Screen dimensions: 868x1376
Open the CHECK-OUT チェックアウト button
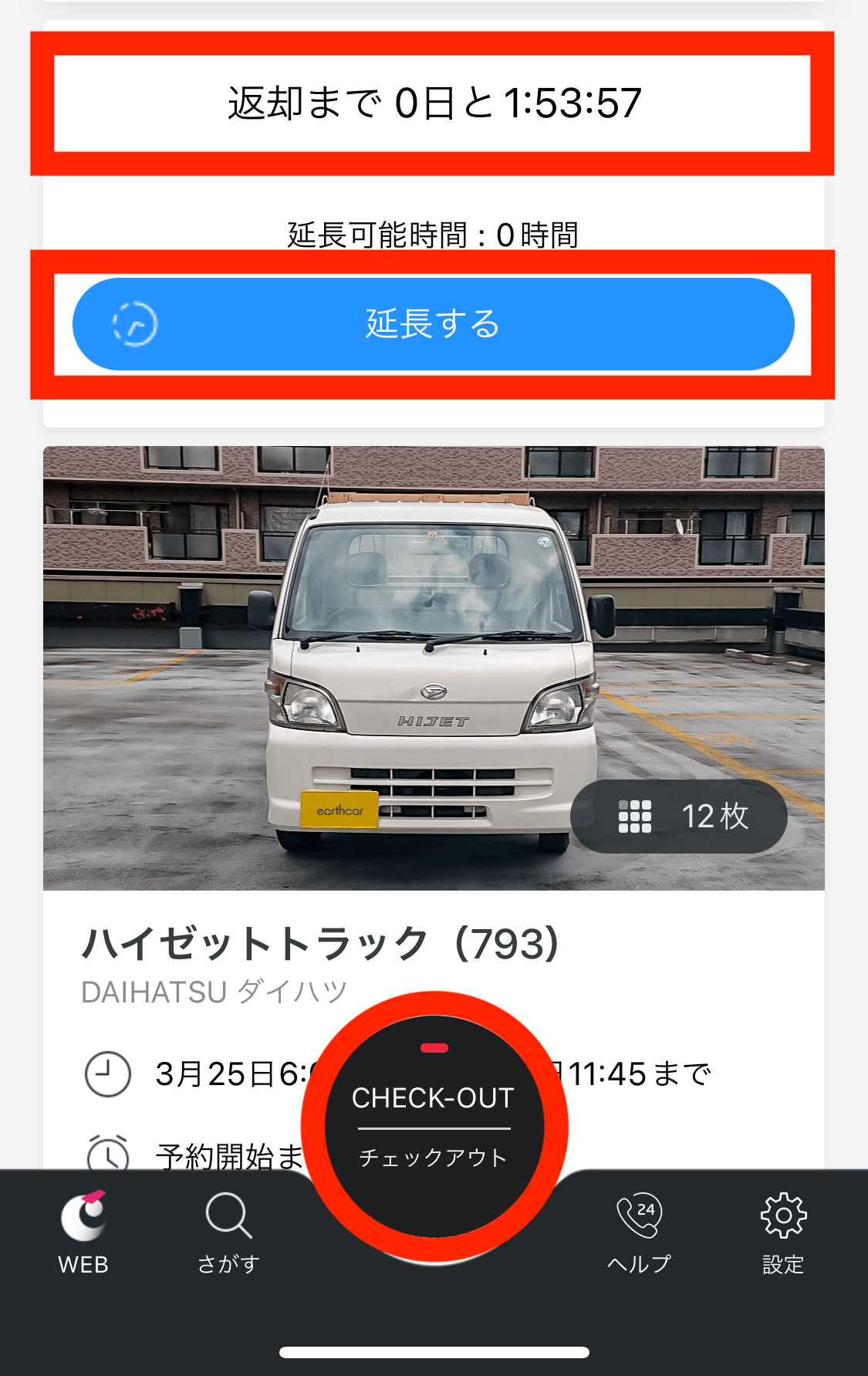(x=433, y=1126)
